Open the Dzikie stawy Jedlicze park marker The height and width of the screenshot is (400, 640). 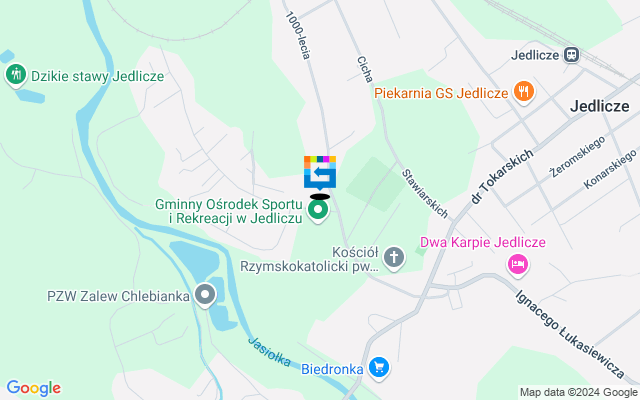[x=15, y=74]
